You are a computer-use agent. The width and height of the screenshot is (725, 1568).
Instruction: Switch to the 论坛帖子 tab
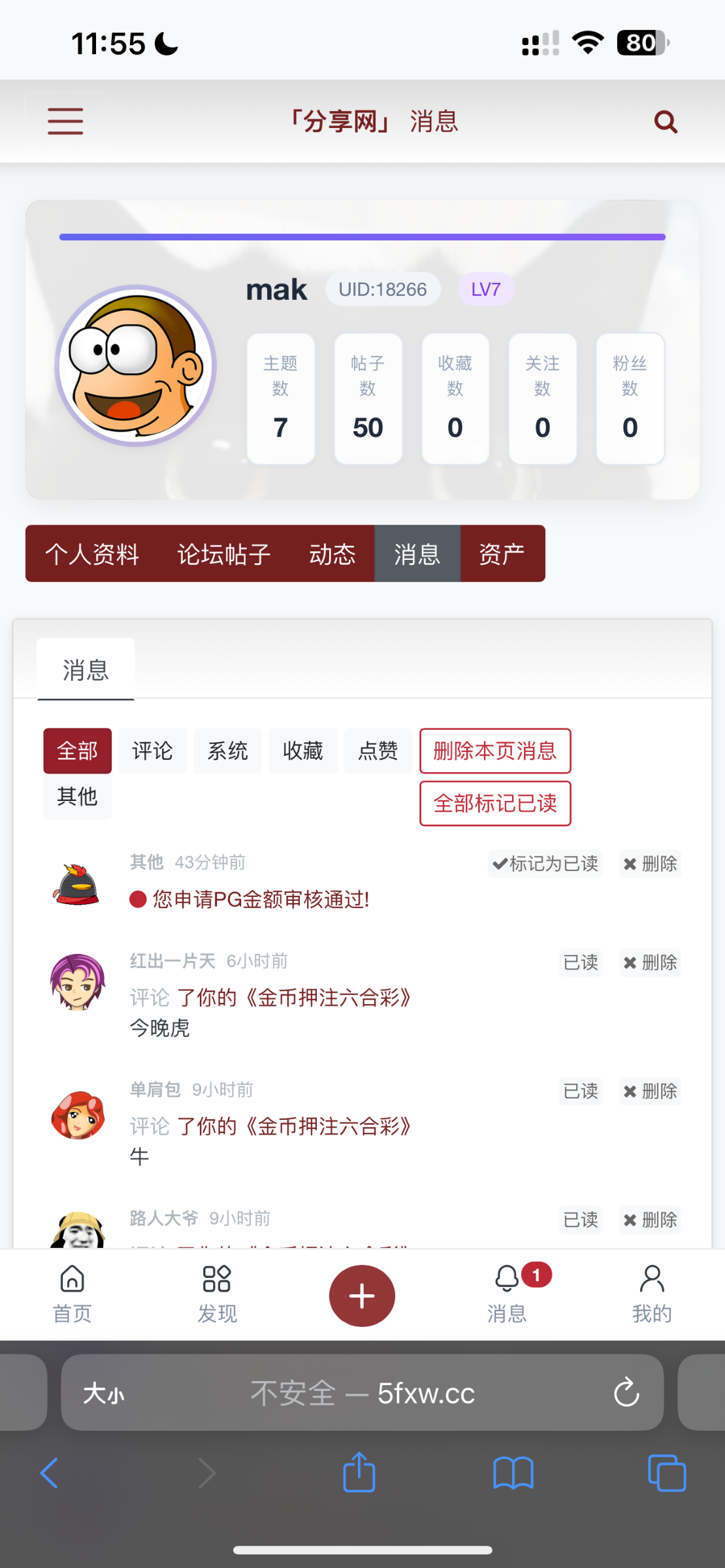(224, 554)
